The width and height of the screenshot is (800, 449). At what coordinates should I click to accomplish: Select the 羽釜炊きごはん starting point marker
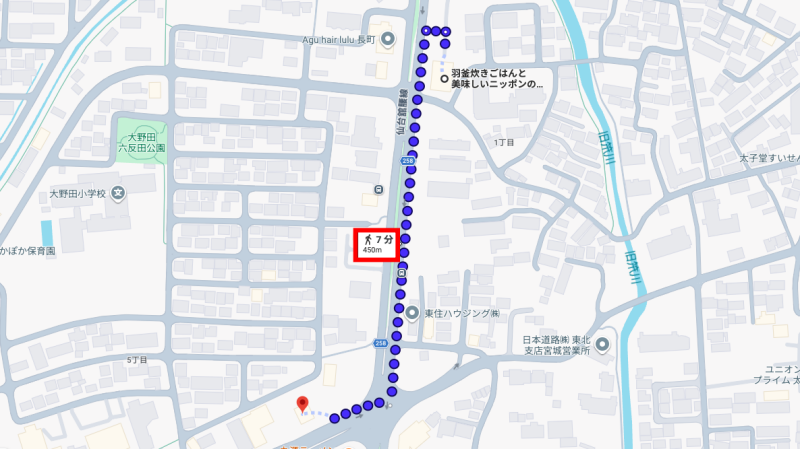pos(444,79)
